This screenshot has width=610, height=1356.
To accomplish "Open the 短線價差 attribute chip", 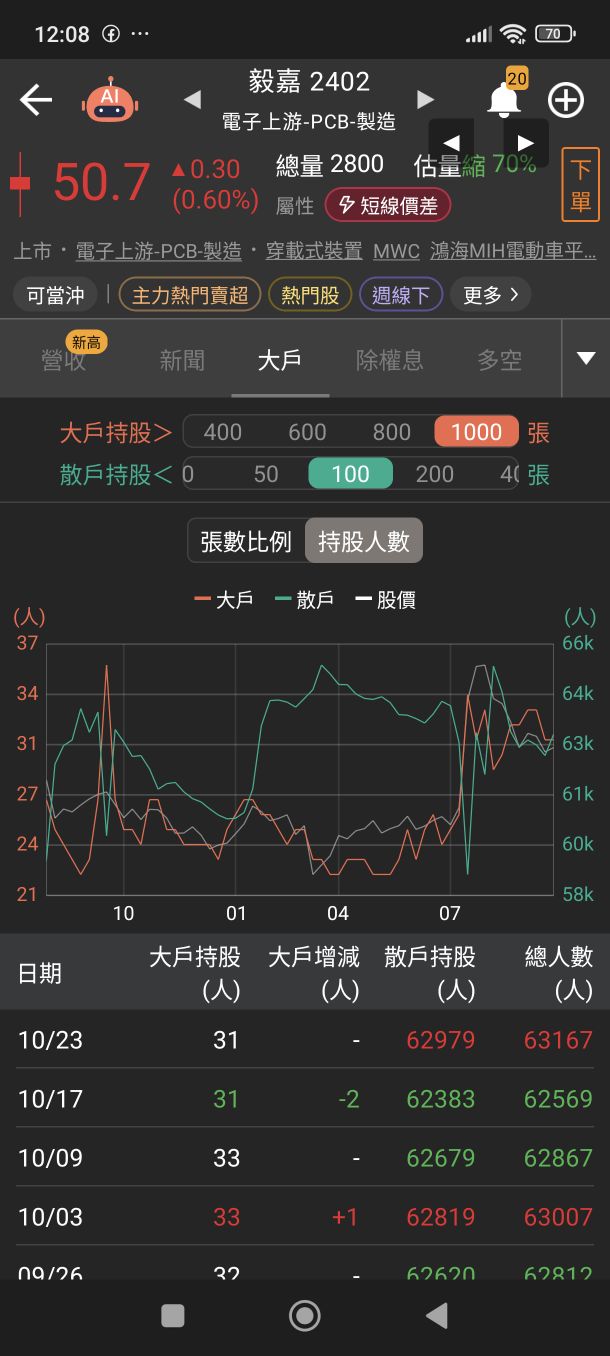I will coord(388,206).
